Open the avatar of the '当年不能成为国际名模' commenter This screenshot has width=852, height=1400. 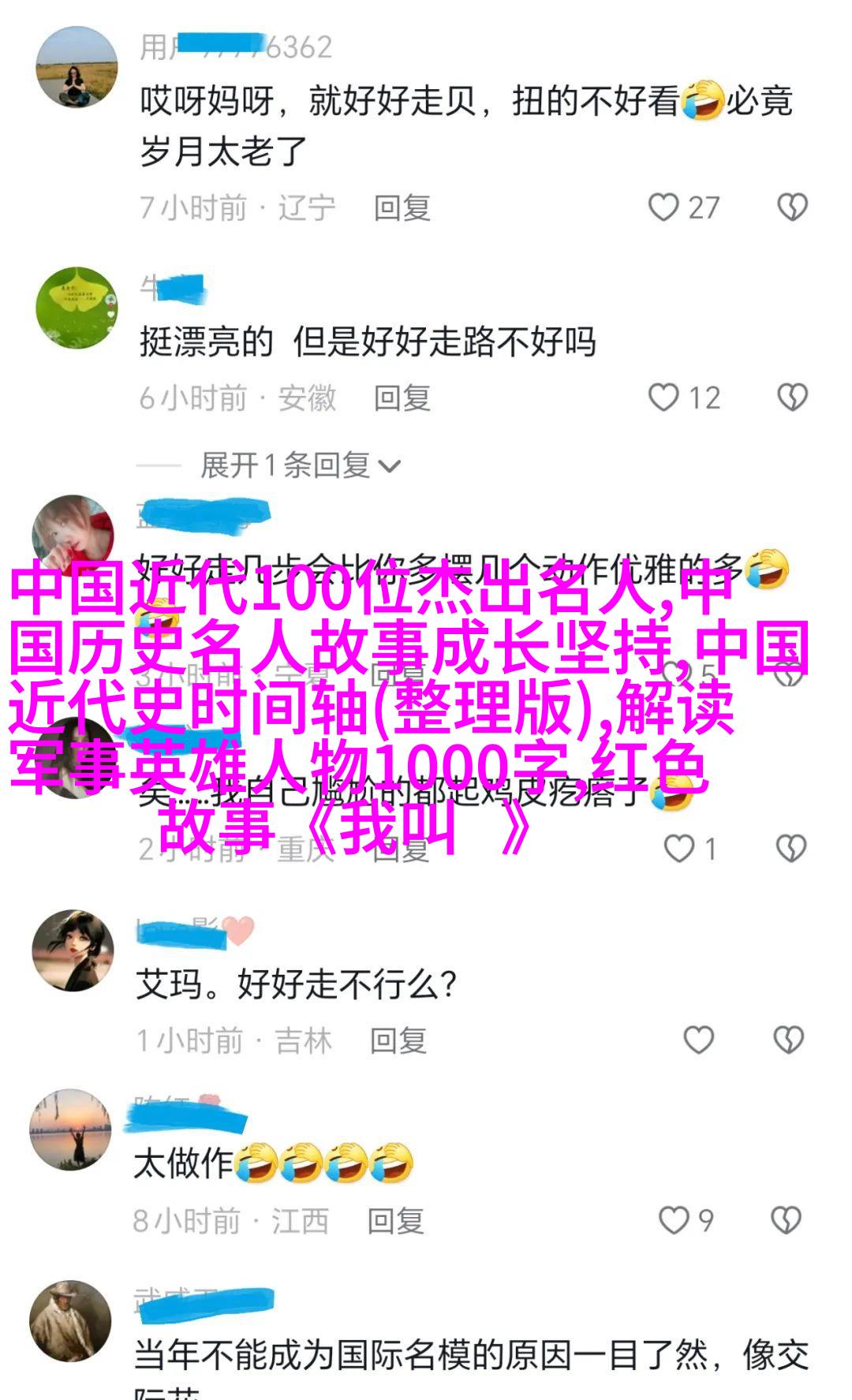pos(71,1321)
